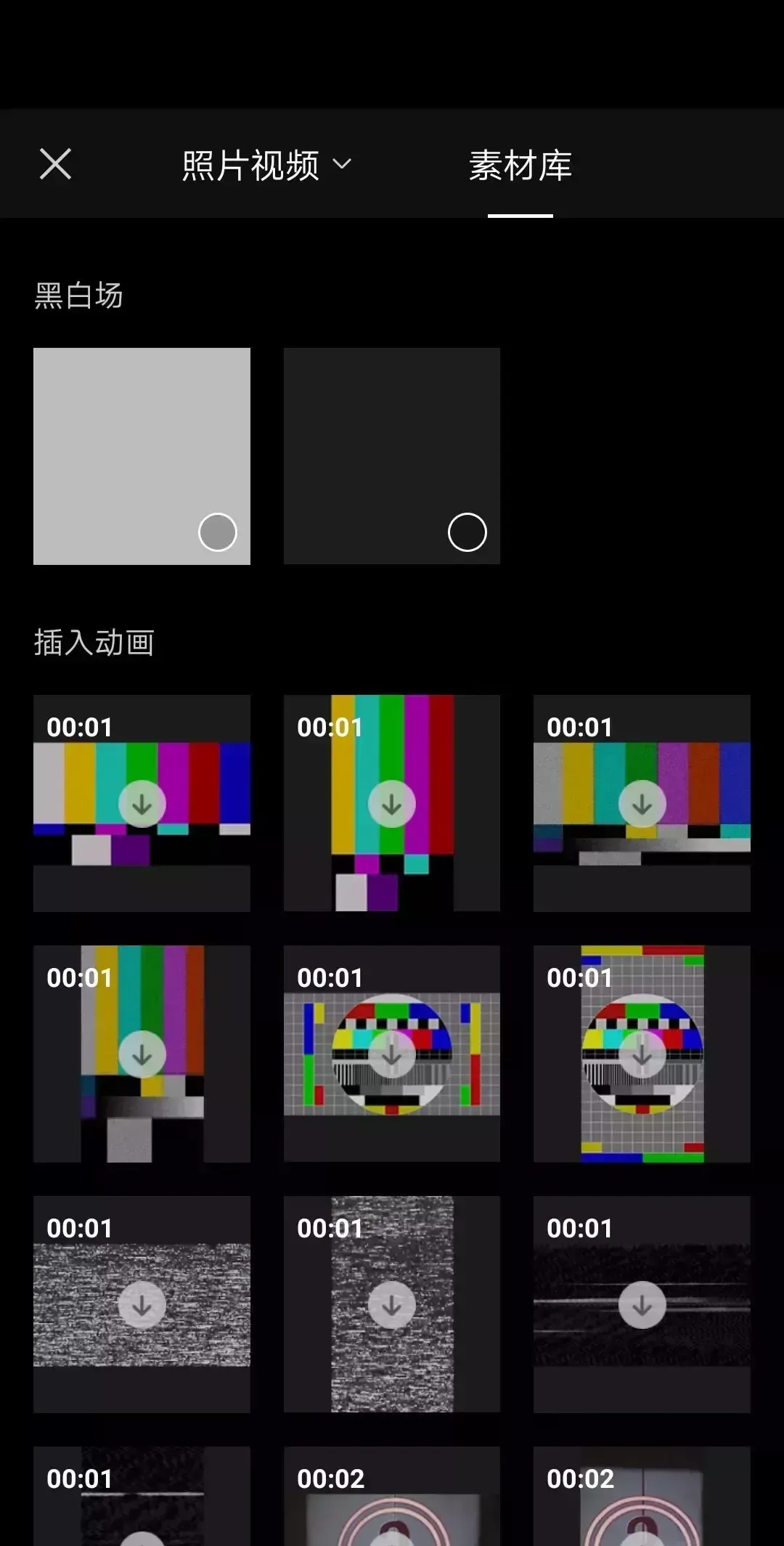
Task: Download the vertical TV static noise clip
Action: [x=392, y=1305]
